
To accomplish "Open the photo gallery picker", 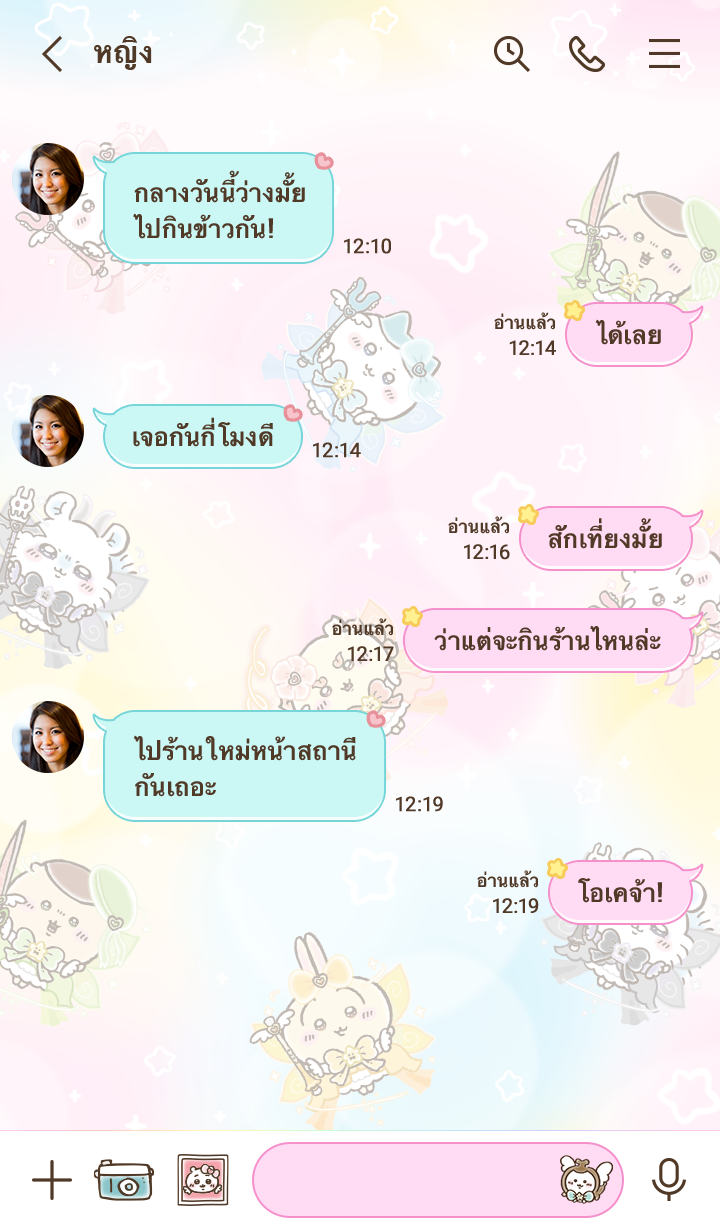I will click(x=203, y=1181).
